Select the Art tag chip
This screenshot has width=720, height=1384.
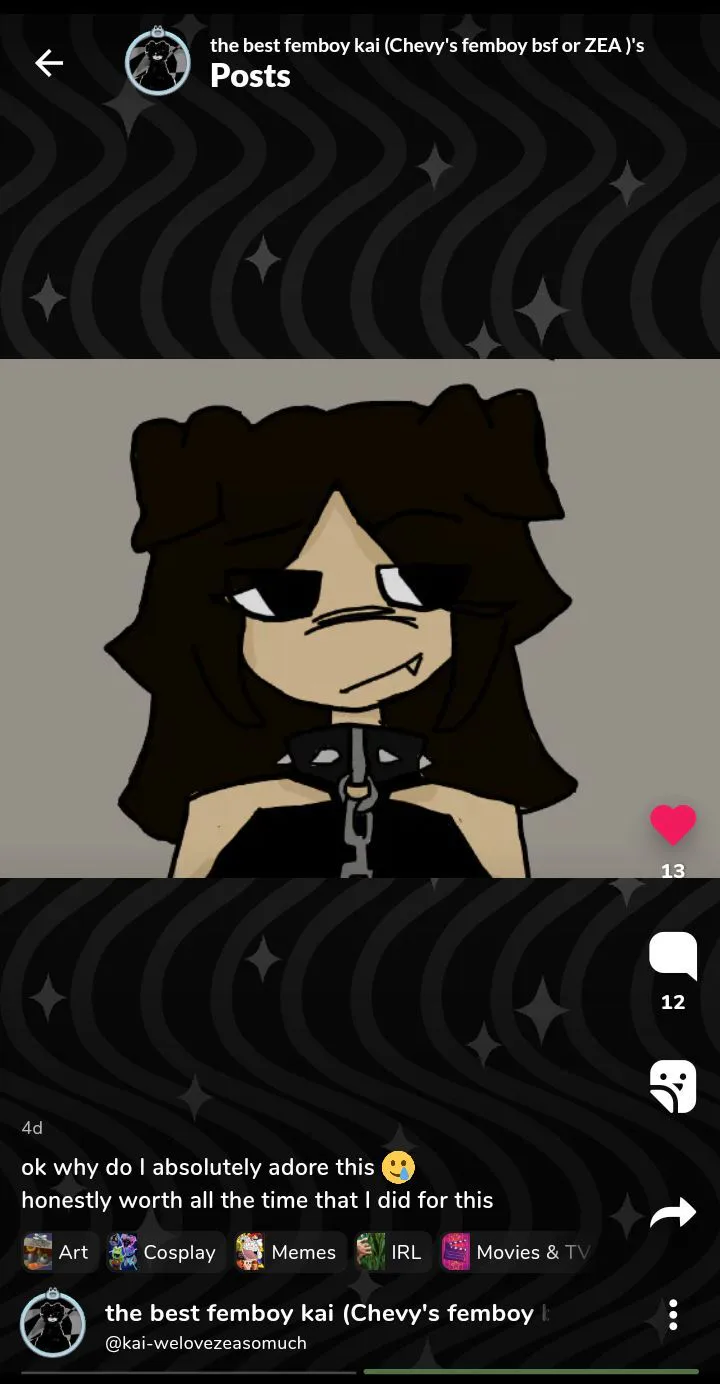[x=59, y=1252]
